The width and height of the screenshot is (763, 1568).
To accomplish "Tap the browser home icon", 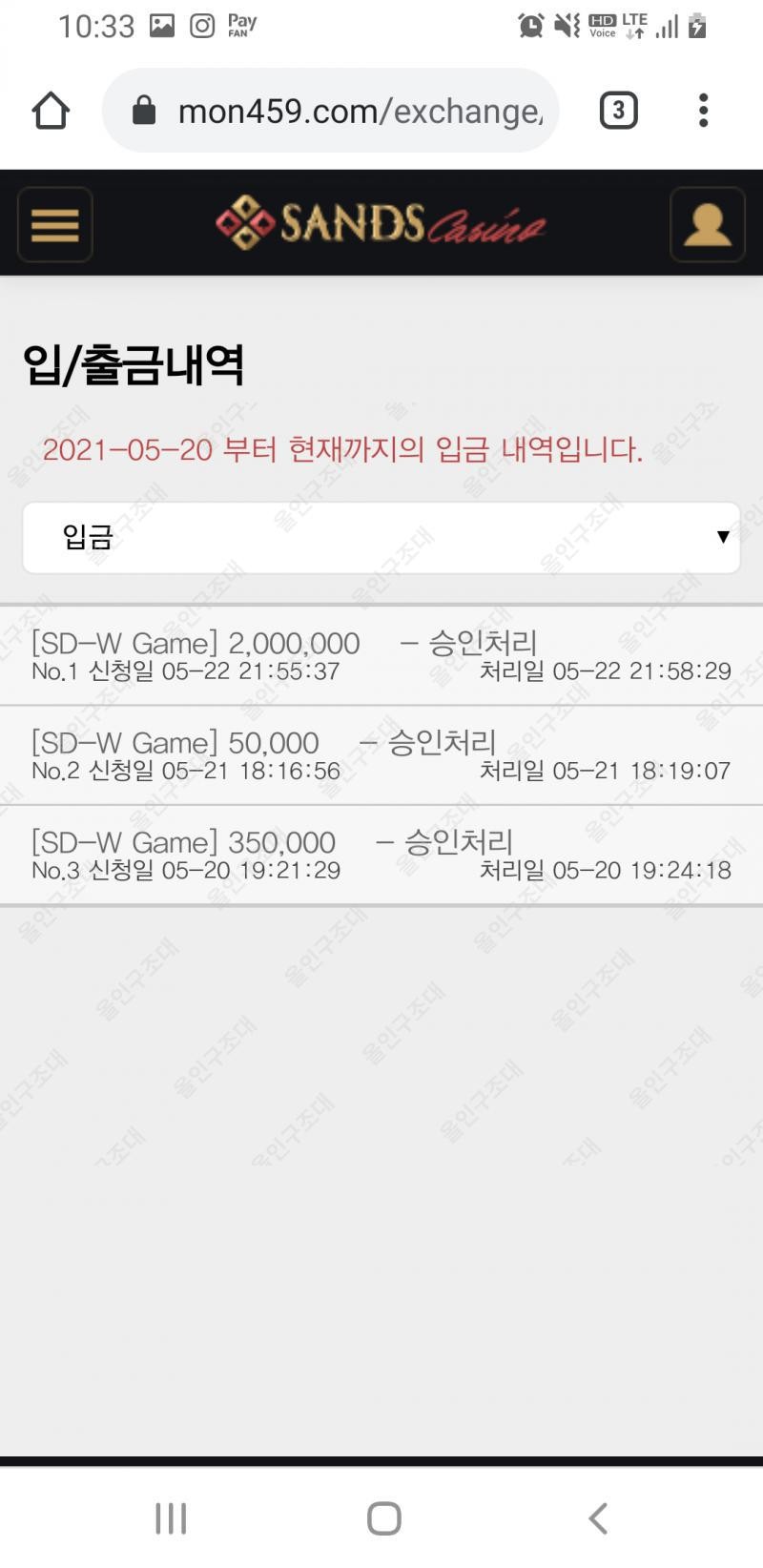I will (x=51, y=111).
